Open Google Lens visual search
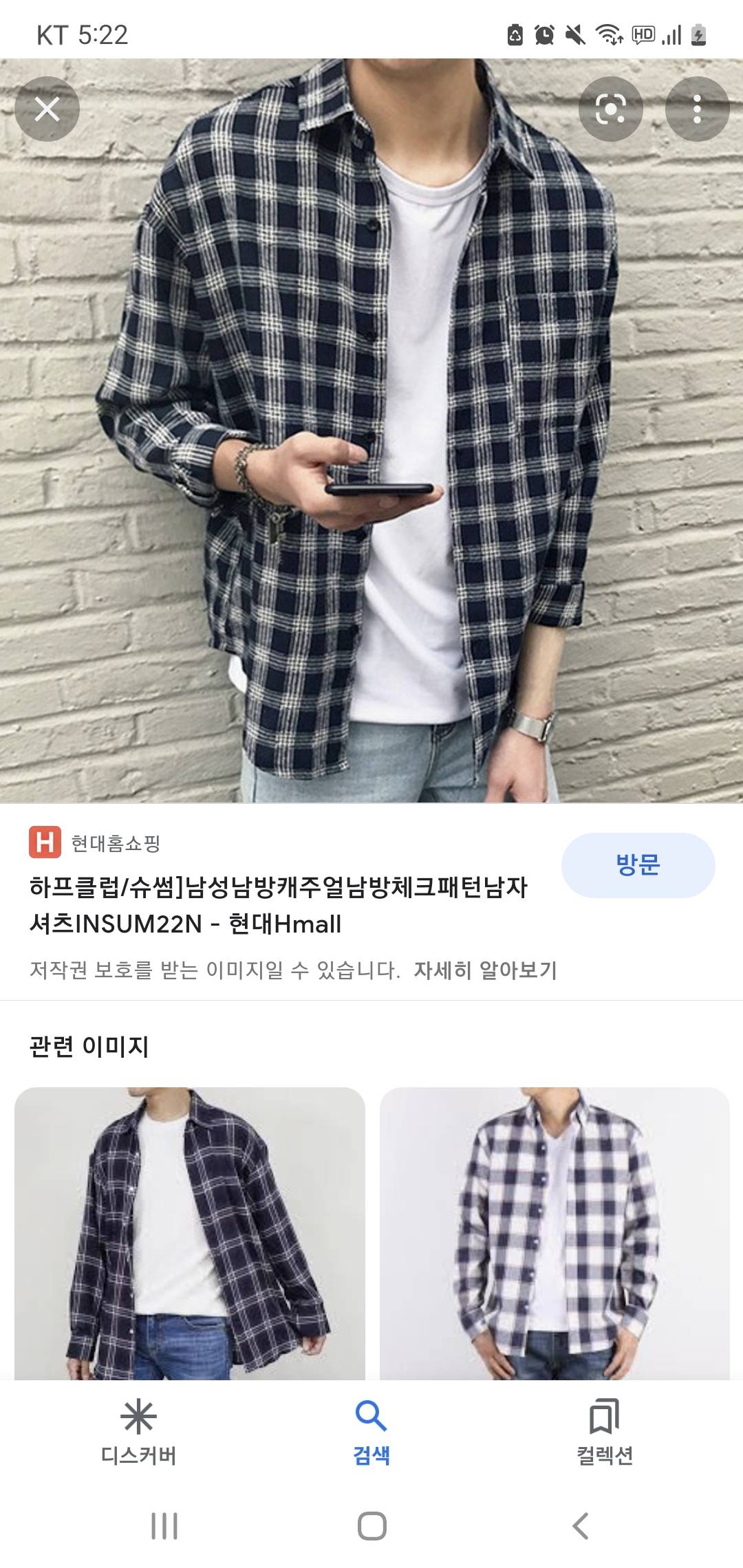Screen dimensions: 743x1568 [x=610, y=109]
